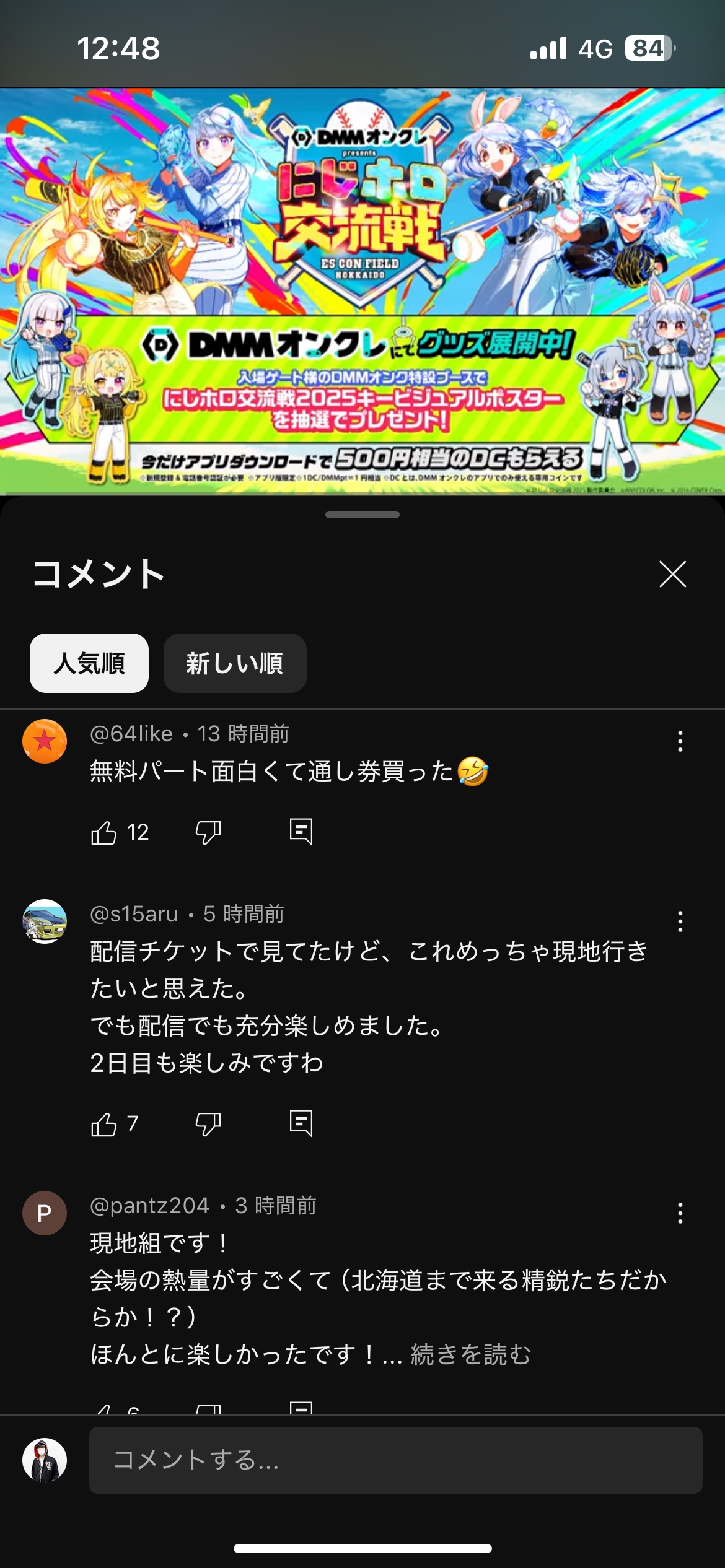Open @s15aru's profile avatar

click(45, 921)
